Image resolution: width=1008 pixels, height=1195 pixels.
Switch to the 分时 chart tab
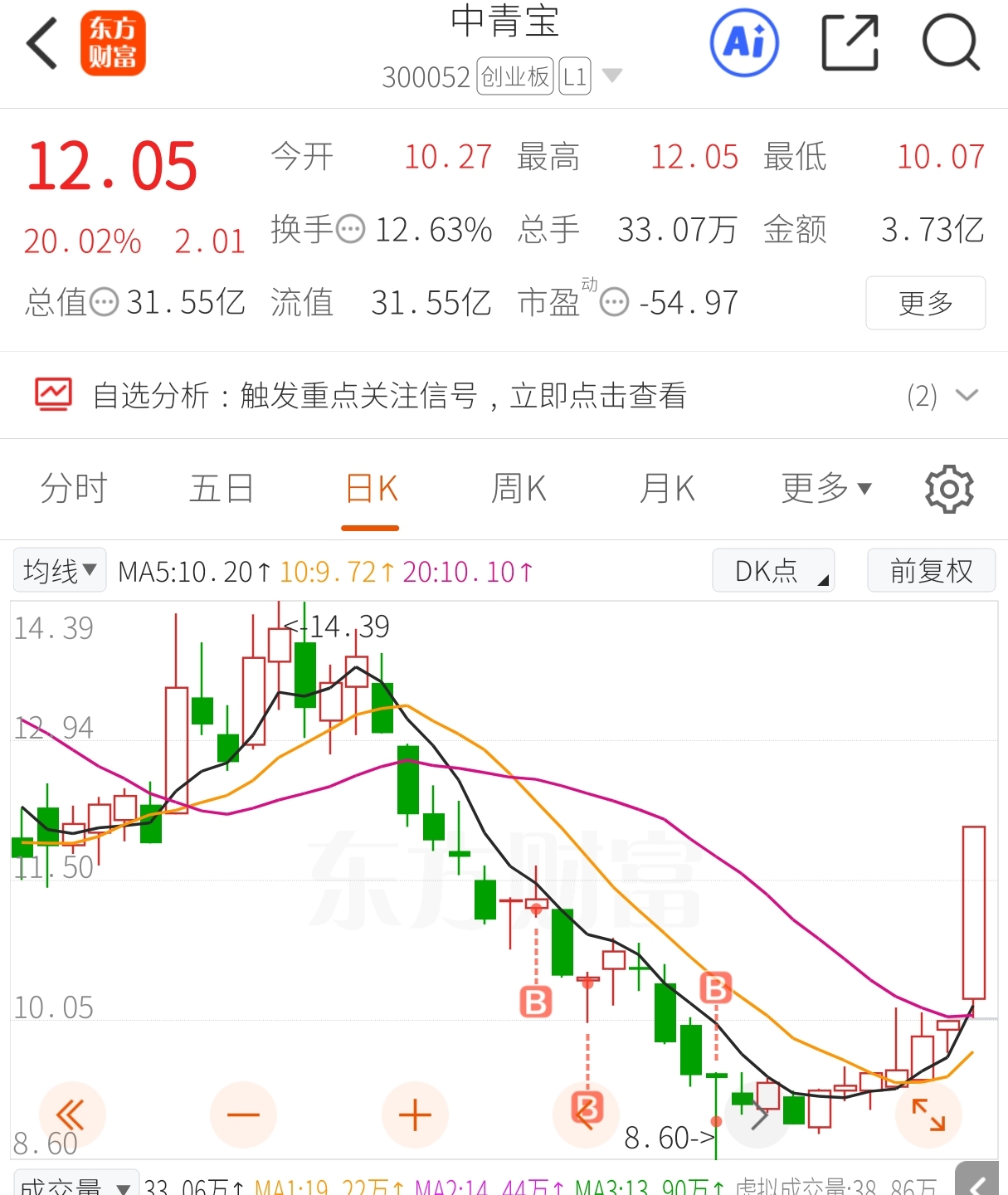(x=74, y=488)
